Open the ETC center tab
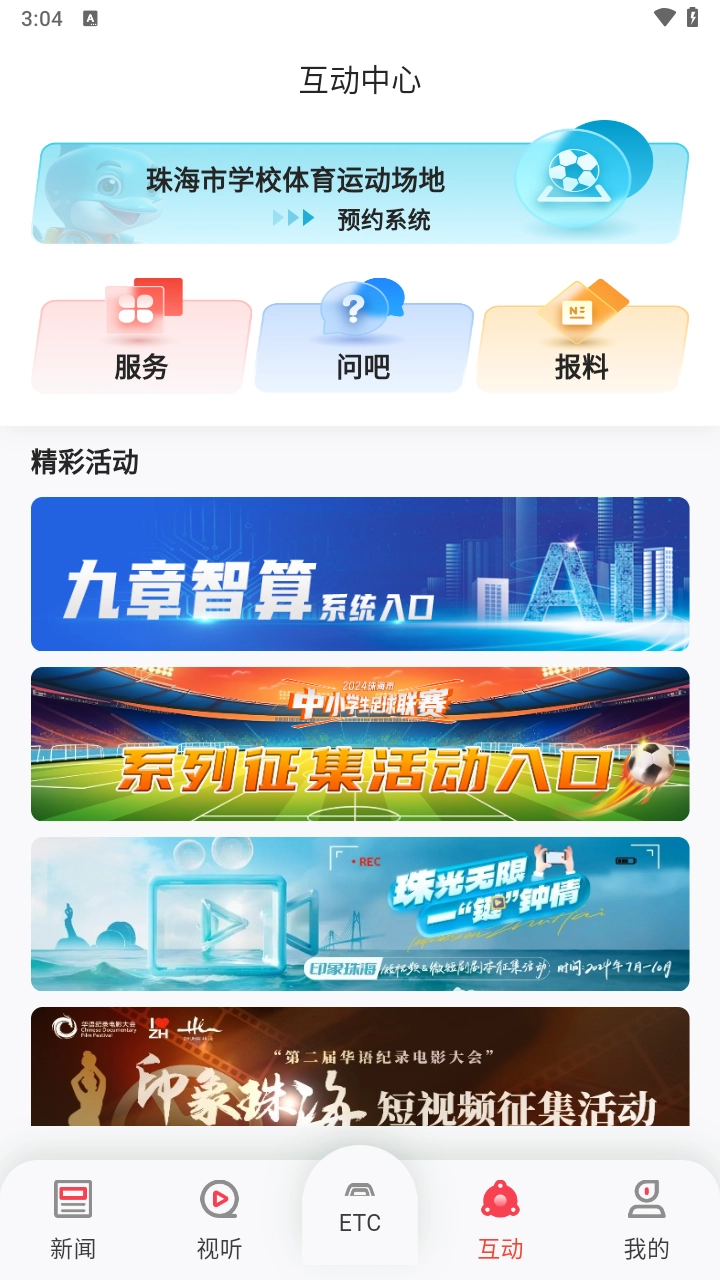Image resolution: width=720 pixels, height=1280 pixels. coord(360,1208)
